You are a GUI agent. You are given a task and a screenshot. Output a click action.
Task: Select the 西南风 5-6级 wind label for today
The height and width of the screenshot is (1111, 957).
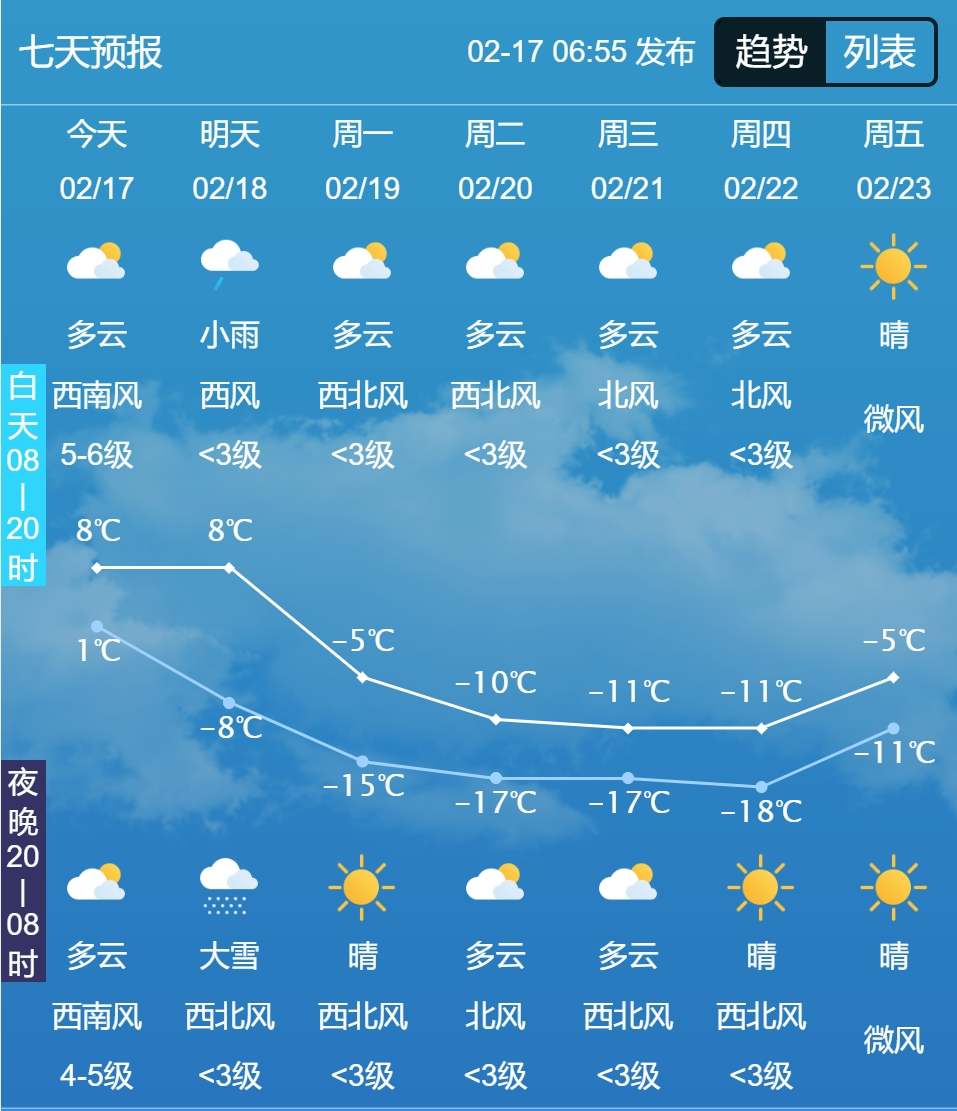pos(97,420)
